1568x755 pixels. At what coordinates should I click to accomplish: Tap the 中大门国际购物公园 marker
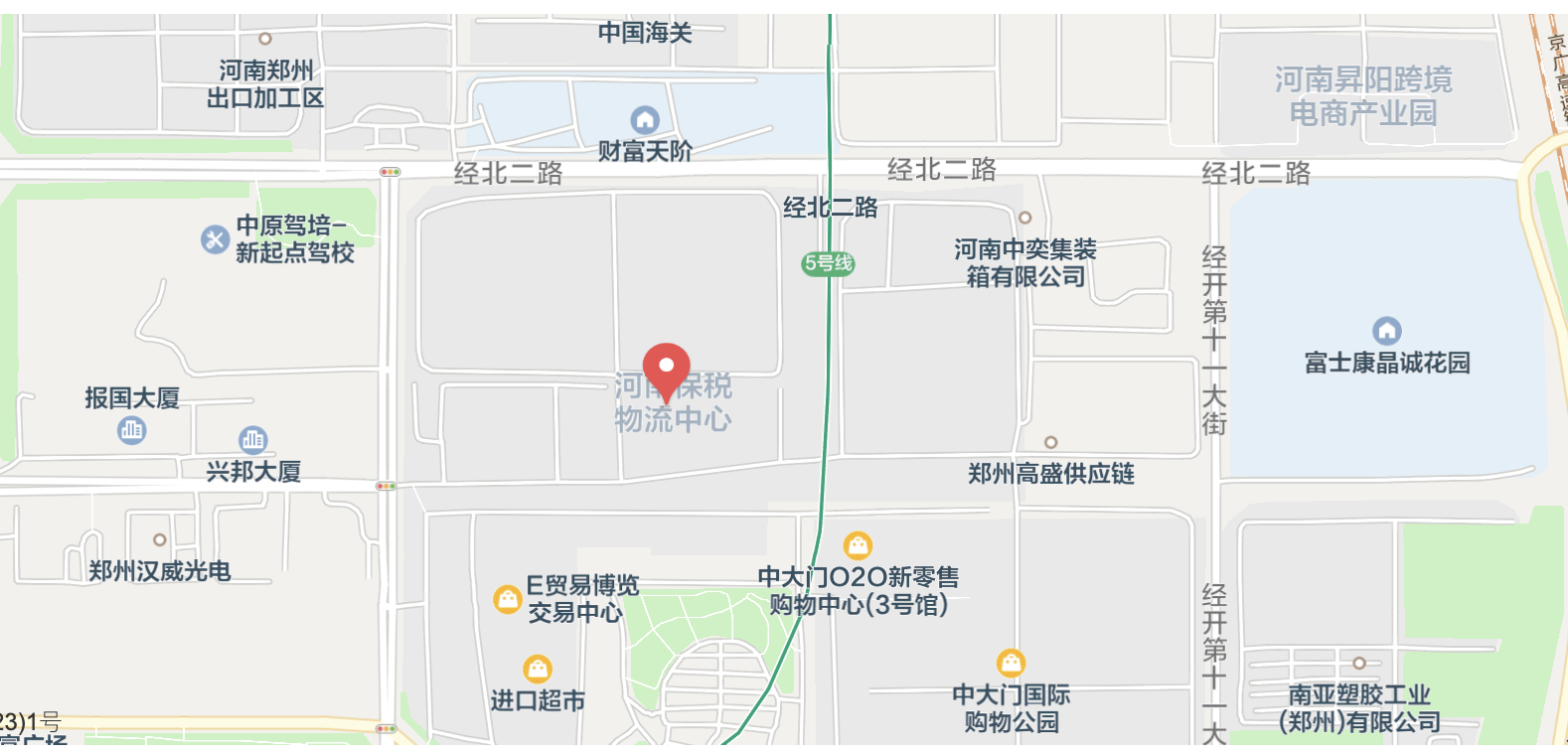1011,663
